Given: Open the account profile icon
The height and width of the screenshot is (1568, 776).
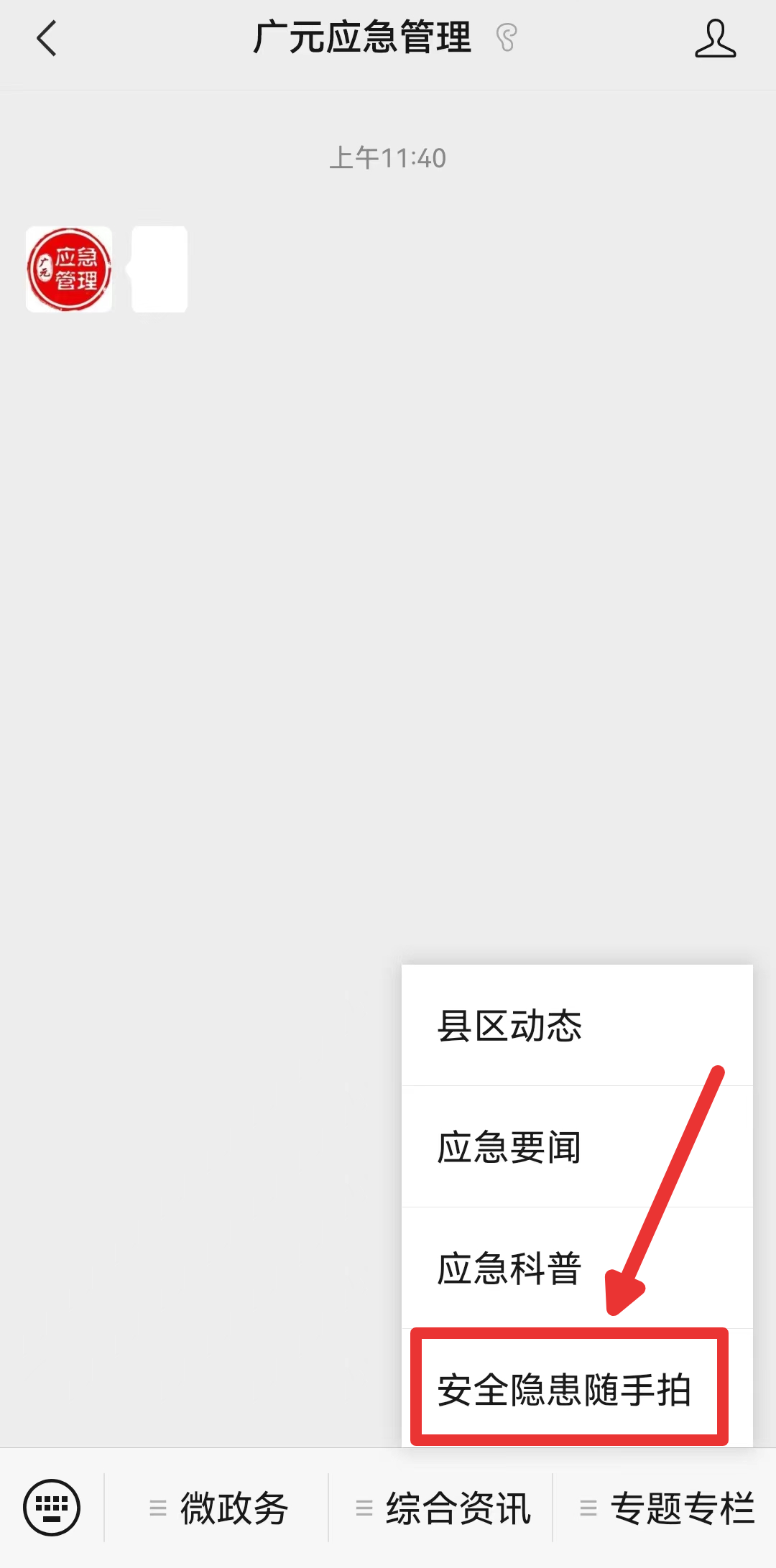Looking at the screenshot, I should pyautogui.click(x=715, y=39).
